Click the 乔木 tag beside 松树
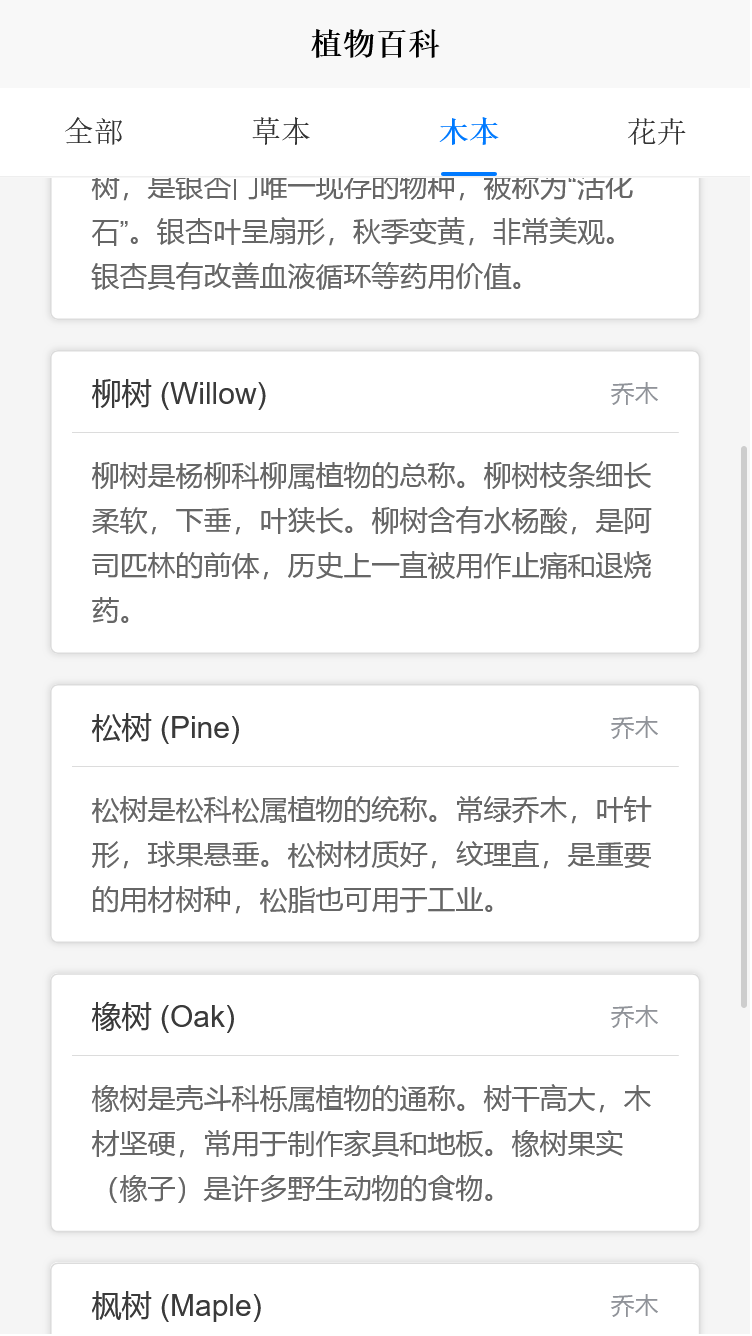752x1336 pixels. [632, 727]
